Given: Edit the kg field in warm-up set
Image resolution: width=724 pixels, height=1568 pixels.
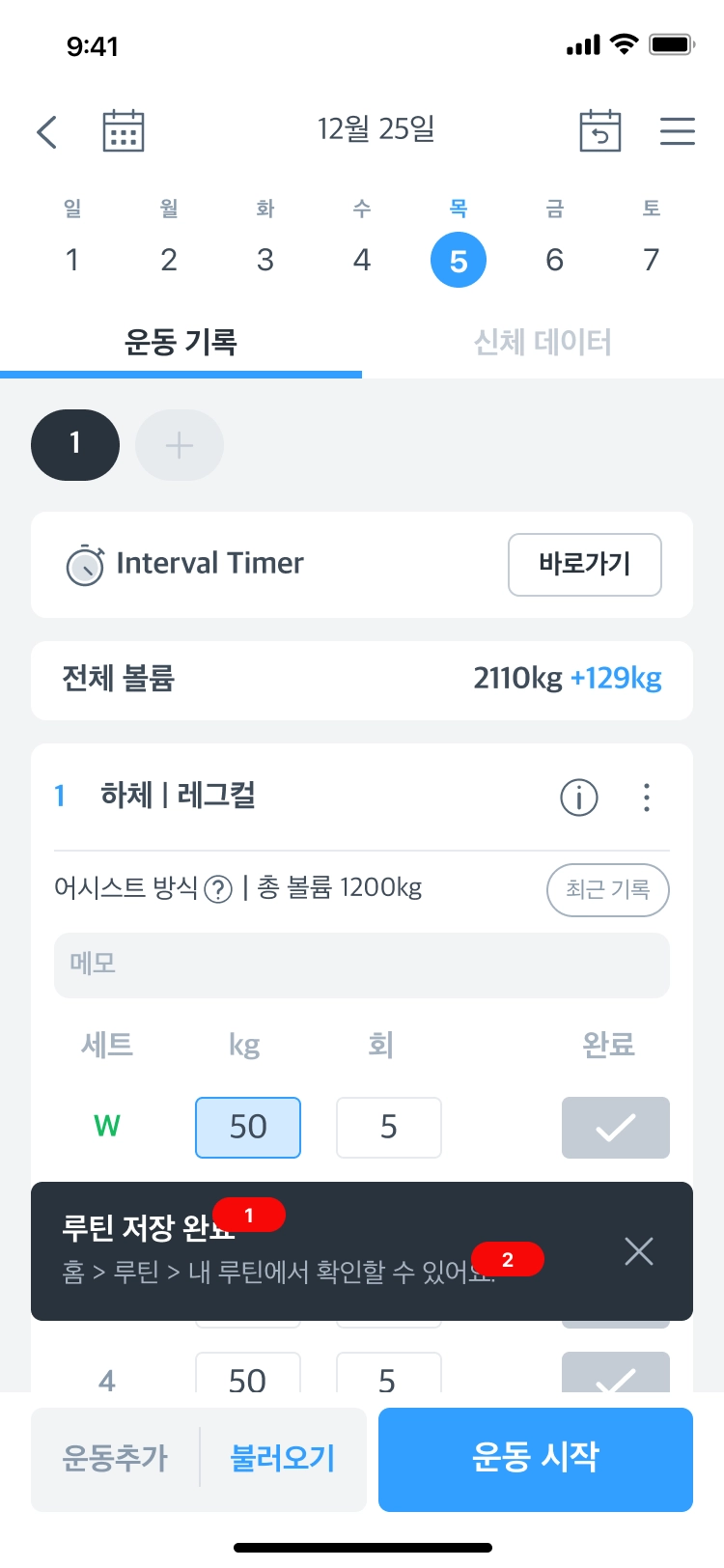Looking at the screenshot, I should tap(248, 1127).
